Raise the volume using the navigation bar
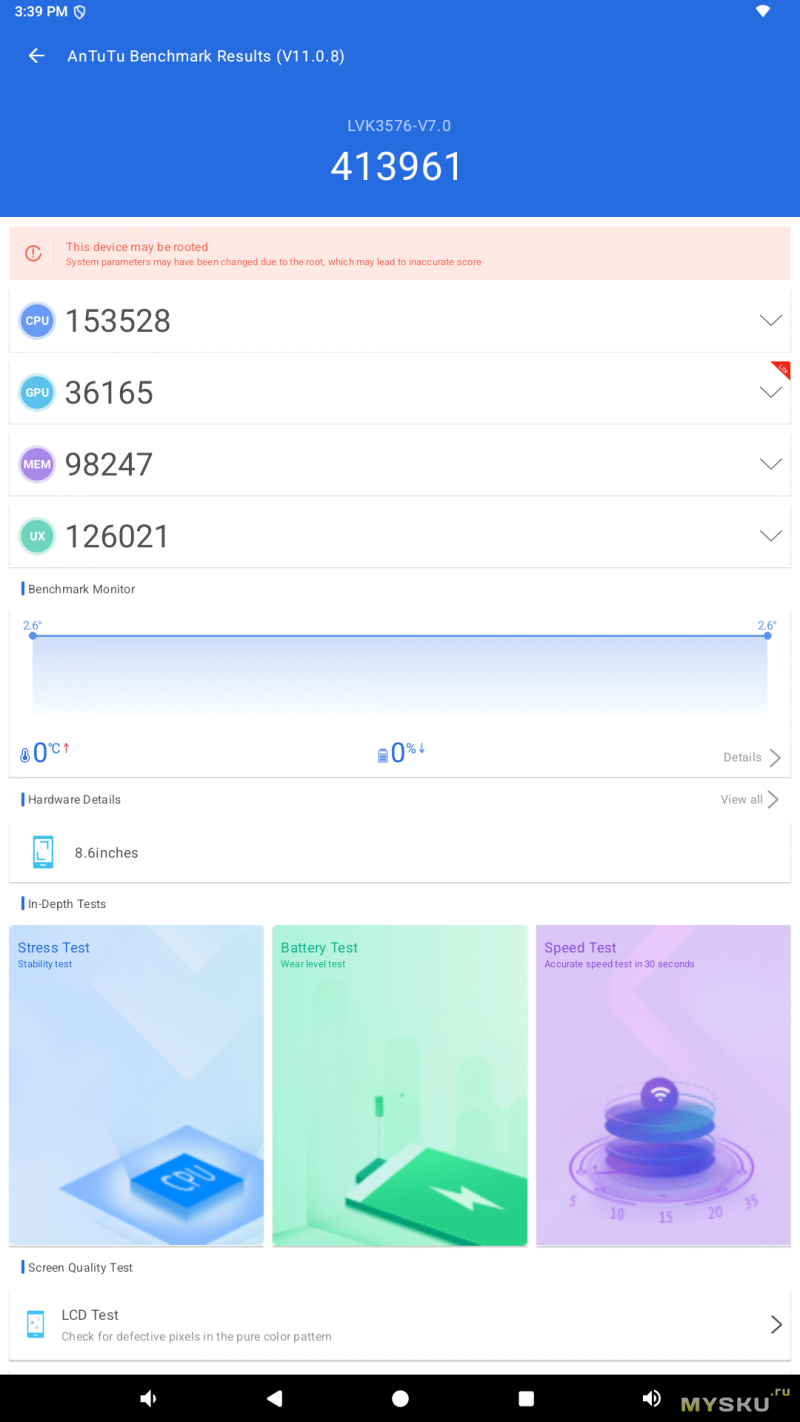The image size is (800, 1422). 651,1399
